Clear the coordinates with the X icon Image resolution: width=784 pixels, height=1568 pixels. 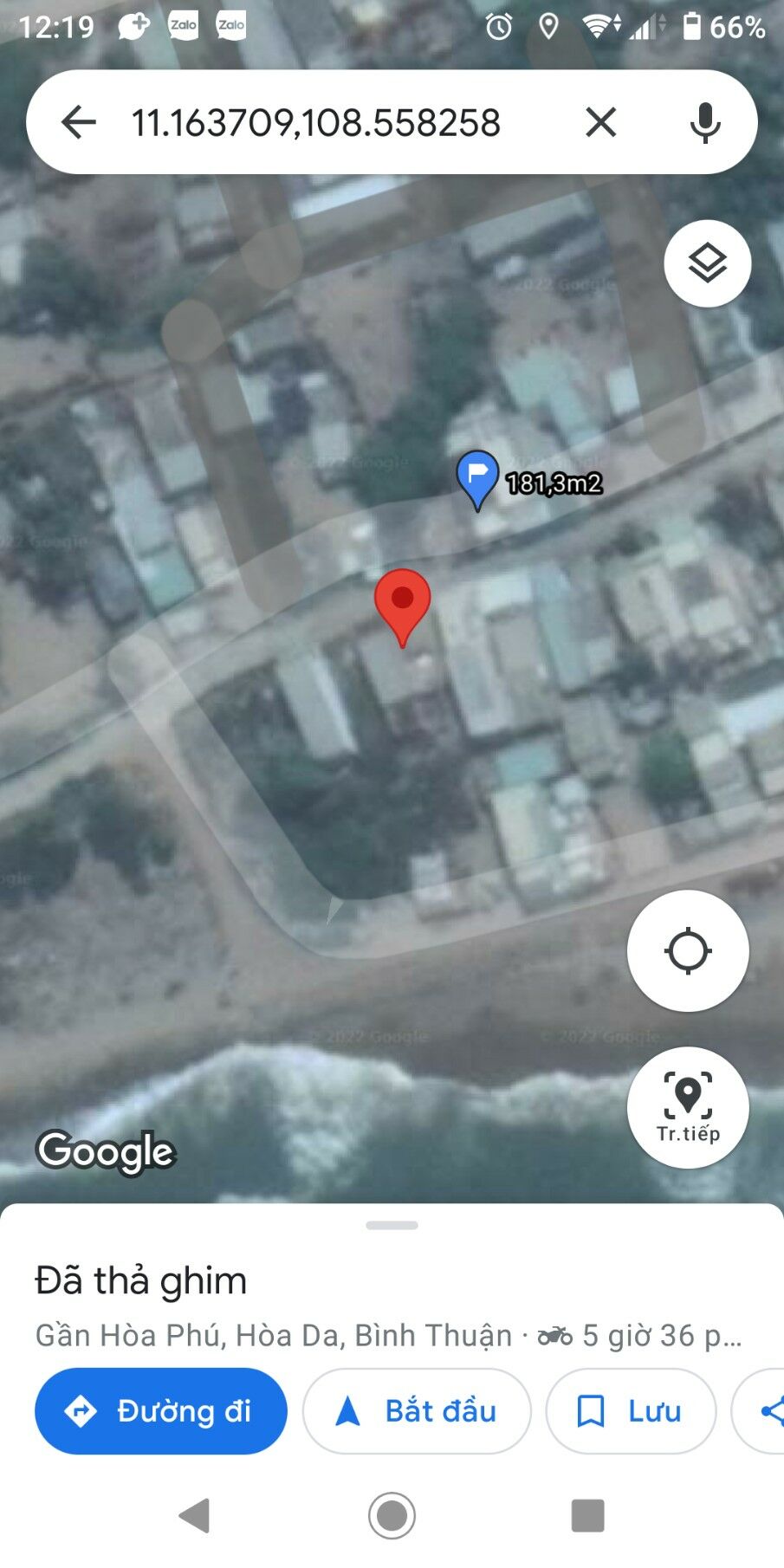pyautogui.click(x=601, y=122)
